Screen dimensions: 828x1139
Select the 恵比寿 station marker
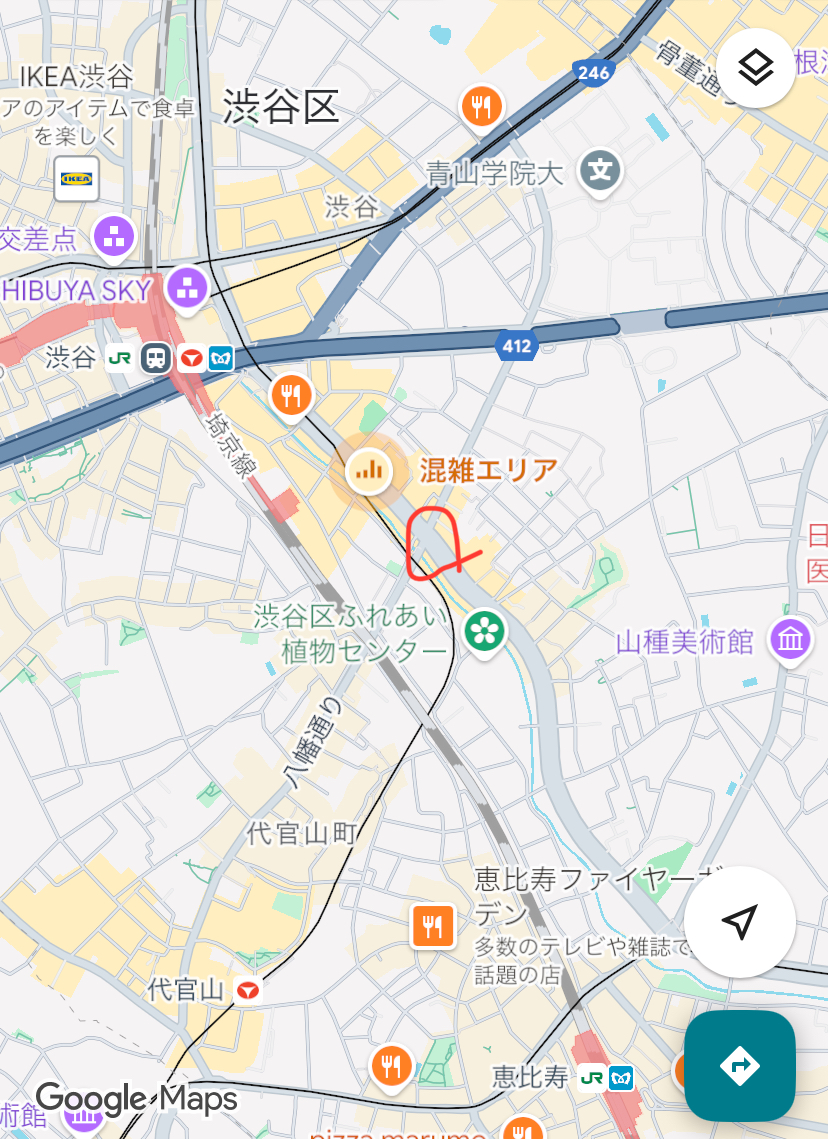pos(607,1077)
